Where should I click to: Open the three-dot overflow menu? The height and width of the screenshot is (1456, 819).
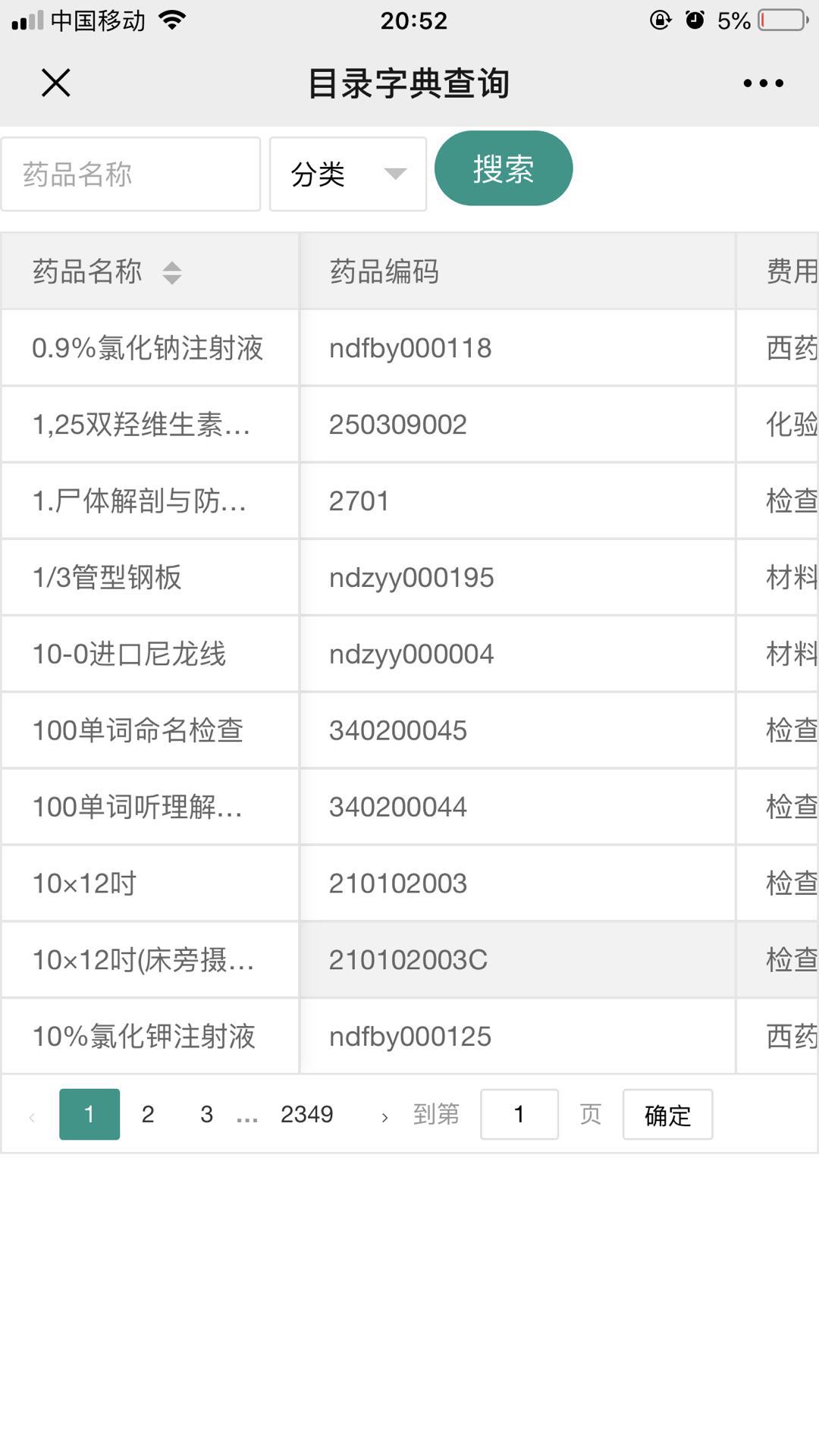coord(763,83)
